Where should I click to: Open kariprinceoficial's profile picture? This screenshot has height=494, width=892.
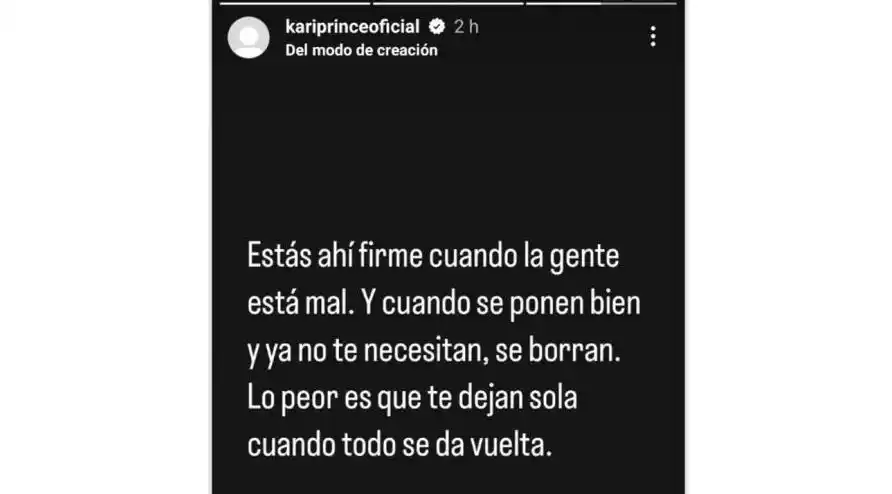point(249,38)
